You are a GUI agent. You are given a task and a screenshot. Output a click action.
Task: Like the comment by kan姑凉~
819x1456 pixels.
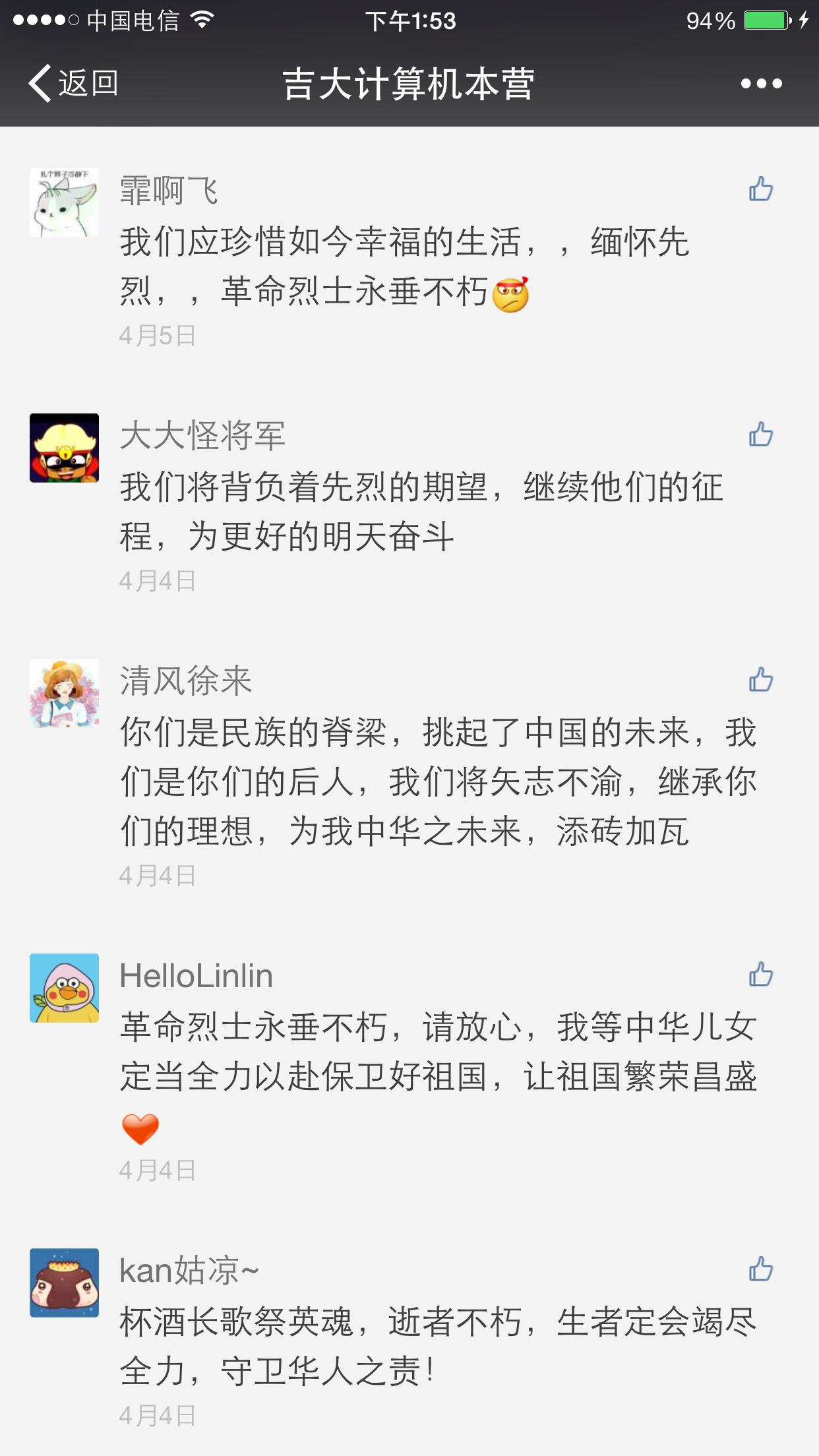click(x=760, y=1269)
